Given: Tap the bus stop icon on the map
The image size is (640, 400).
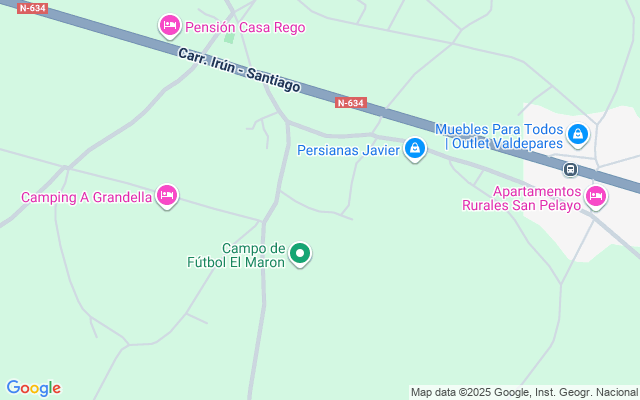Looking at the screenshot, I should pos(570,169).
